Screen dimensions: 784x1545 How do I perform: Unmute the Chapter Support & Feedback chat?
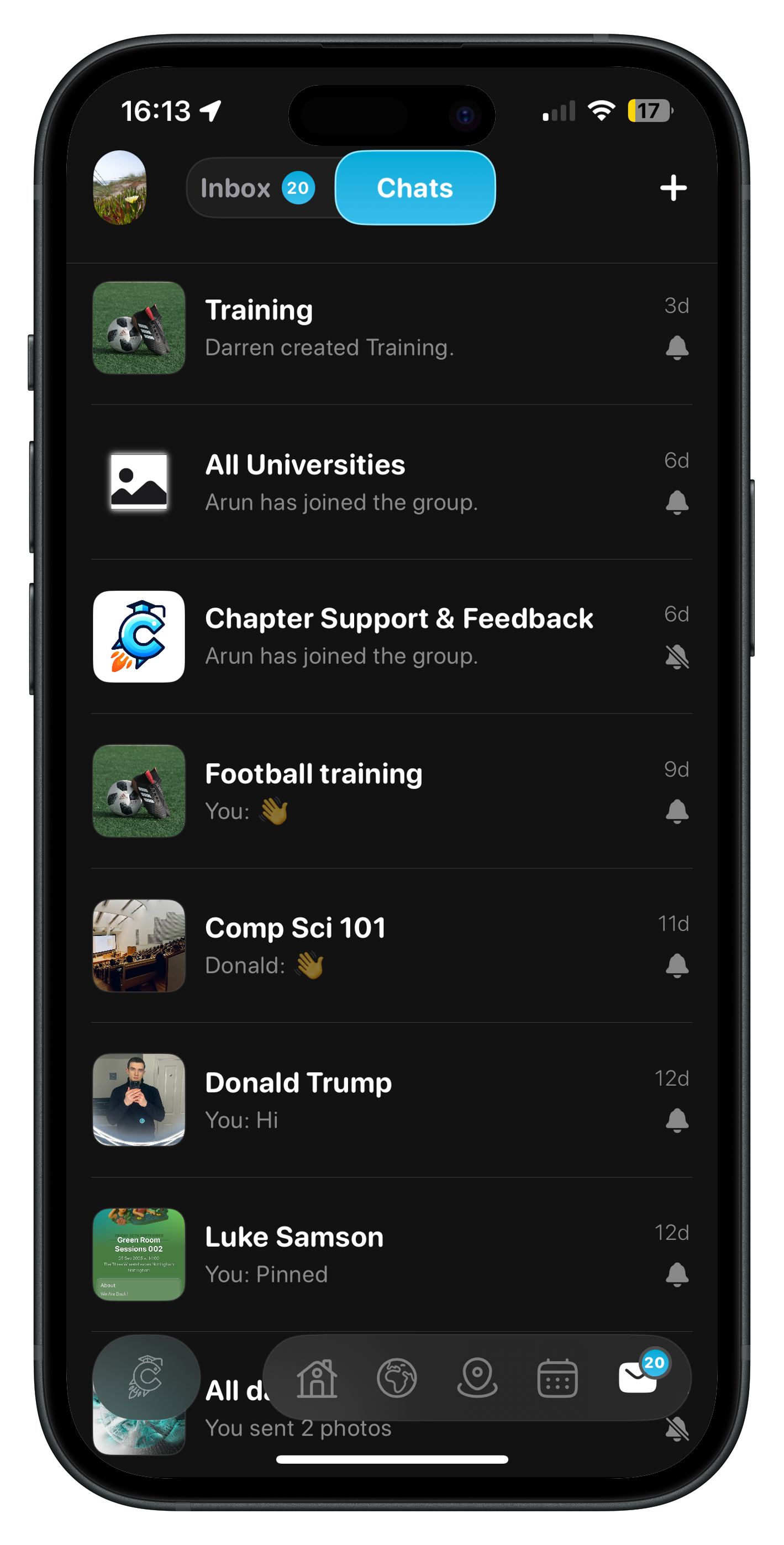click(677, 657)
